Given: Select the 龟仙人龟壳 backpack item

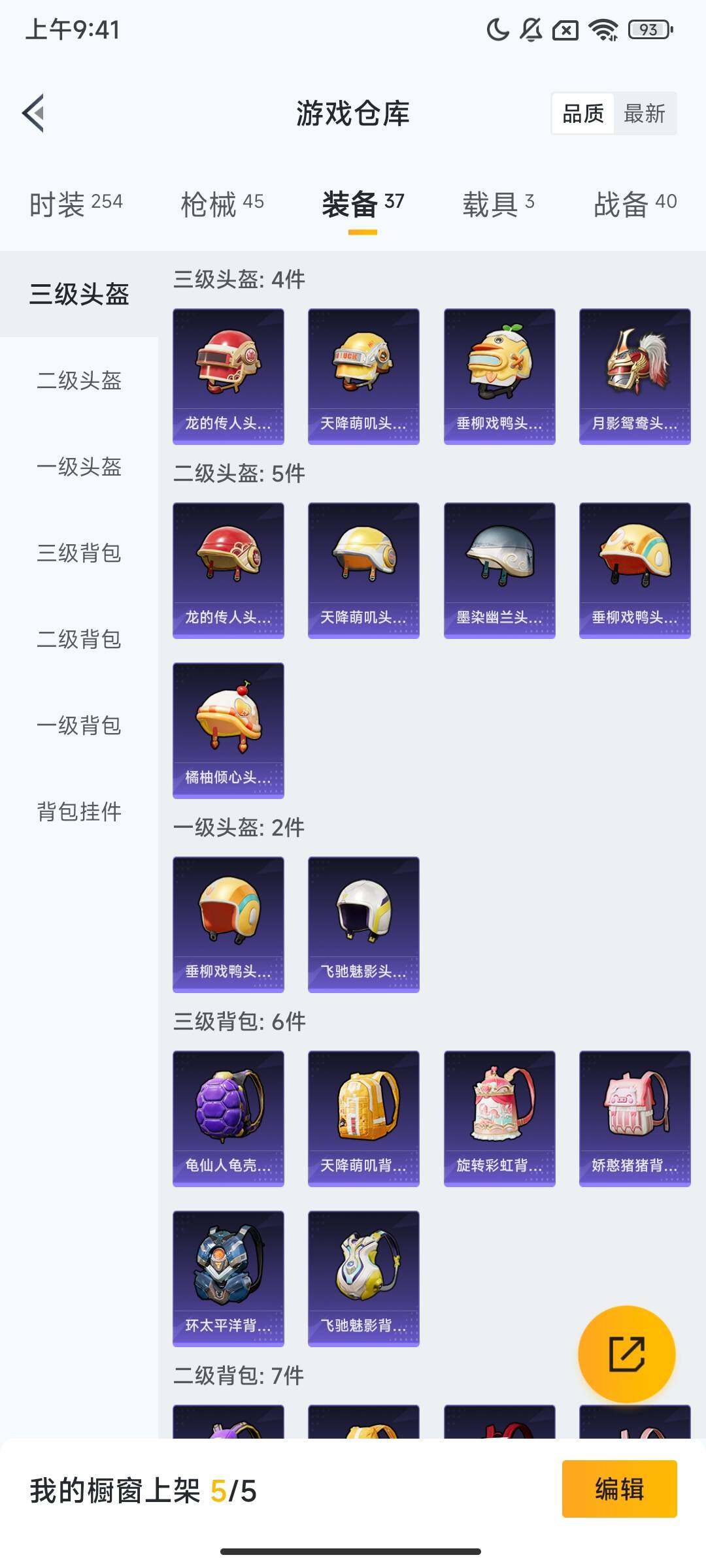Looking at the screenshot, I should click(x=228, y=1117).
